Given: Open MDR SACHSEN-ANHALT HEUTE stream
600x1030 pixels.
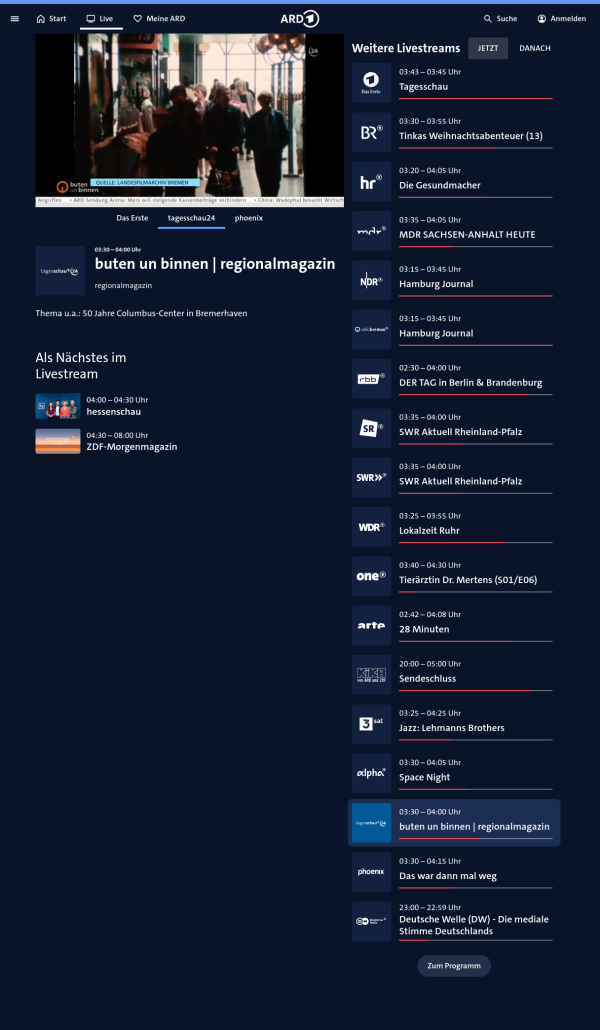Looking at the screenshot, I should 454,230.
